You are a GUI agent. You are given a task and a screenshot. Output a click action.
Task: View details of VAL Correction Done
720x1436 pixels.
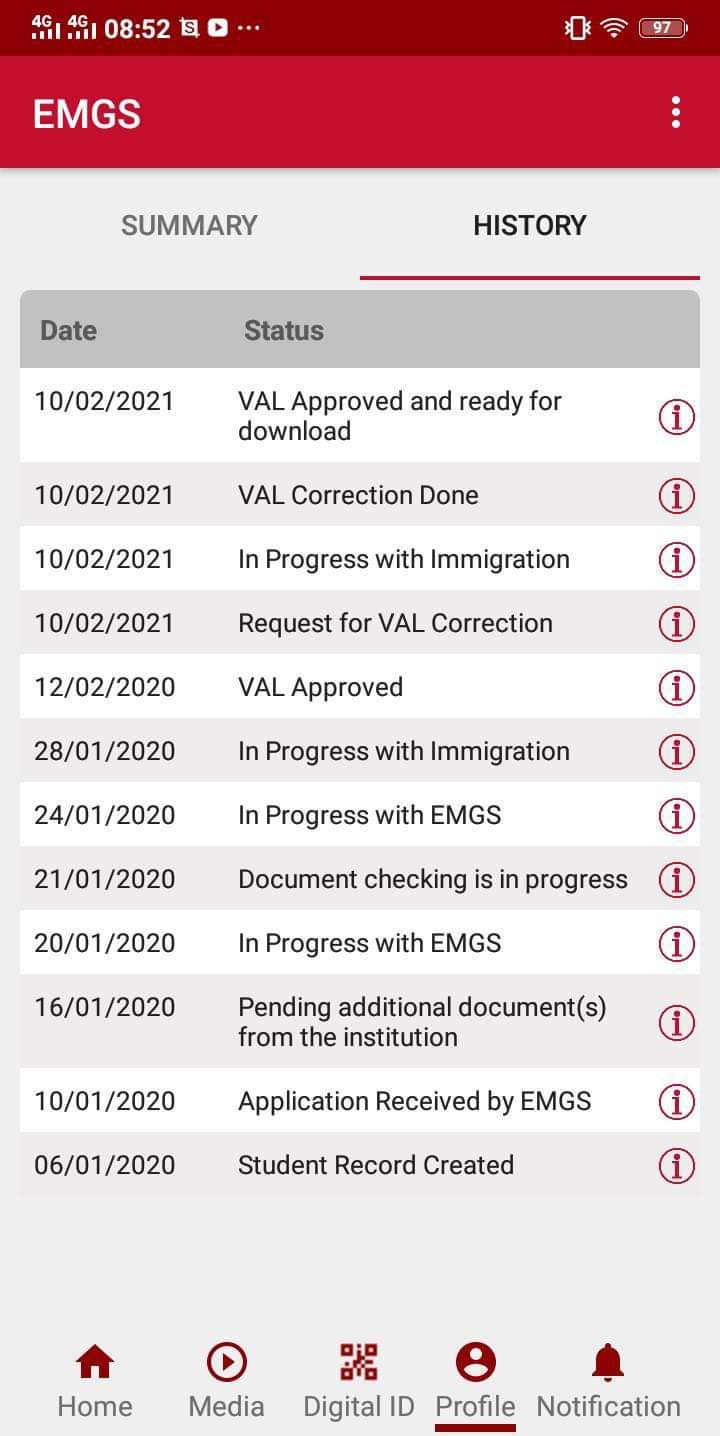677,495
